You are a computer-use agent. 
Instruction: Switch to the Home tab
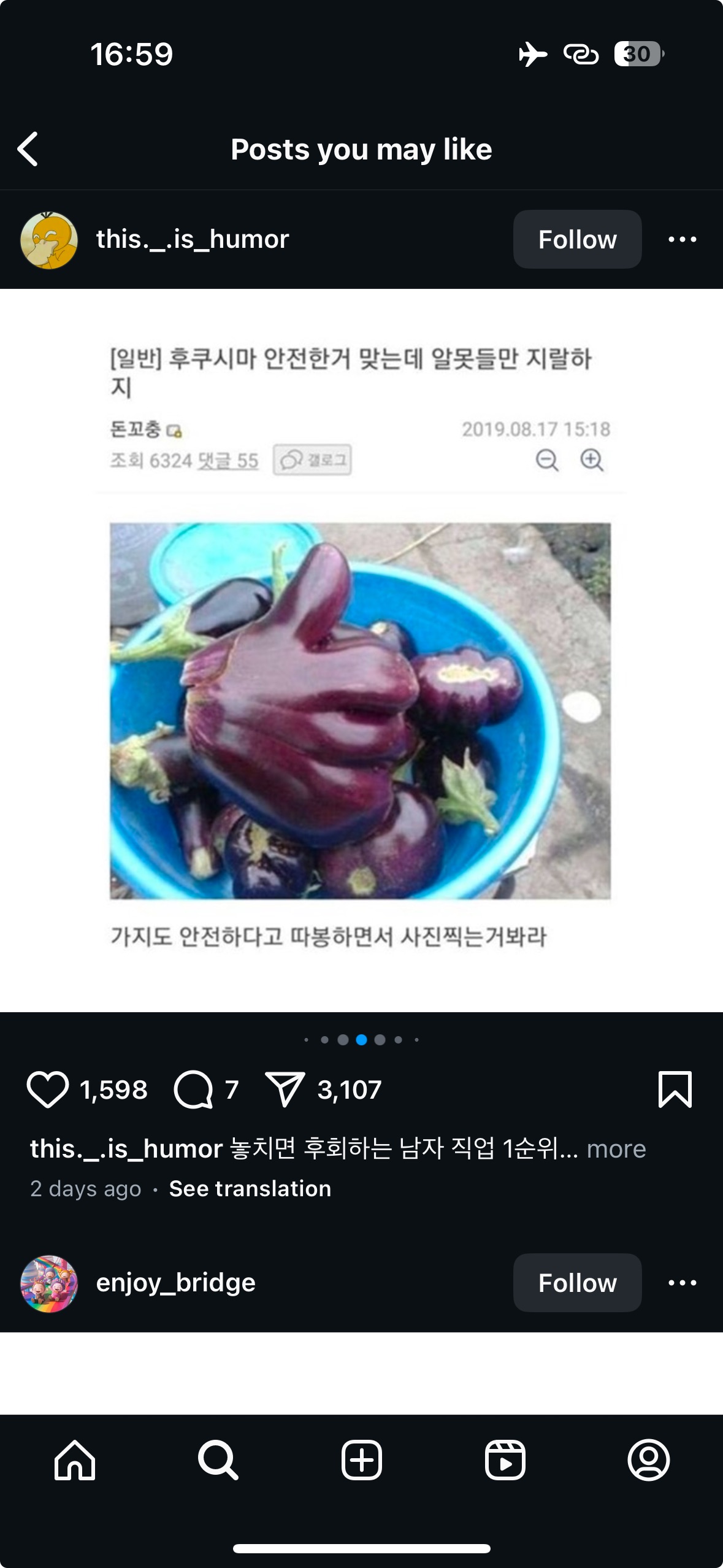coord(75,1460)
